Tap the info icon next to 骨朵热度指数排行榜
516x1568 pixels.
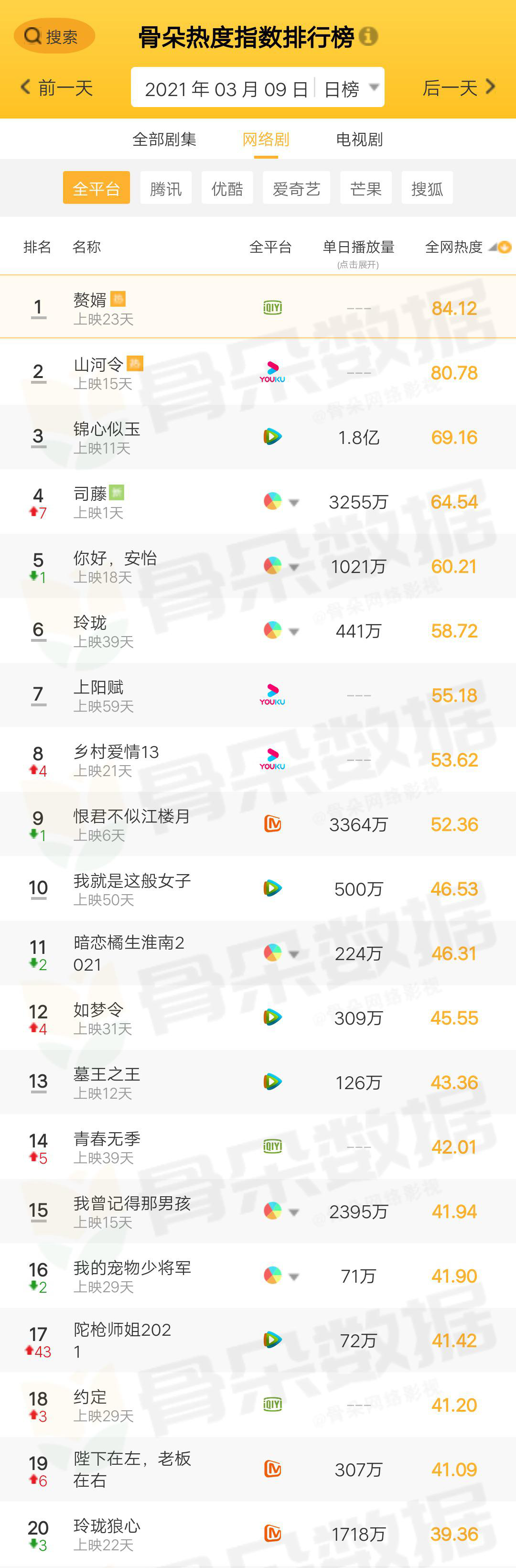point(368,36)
